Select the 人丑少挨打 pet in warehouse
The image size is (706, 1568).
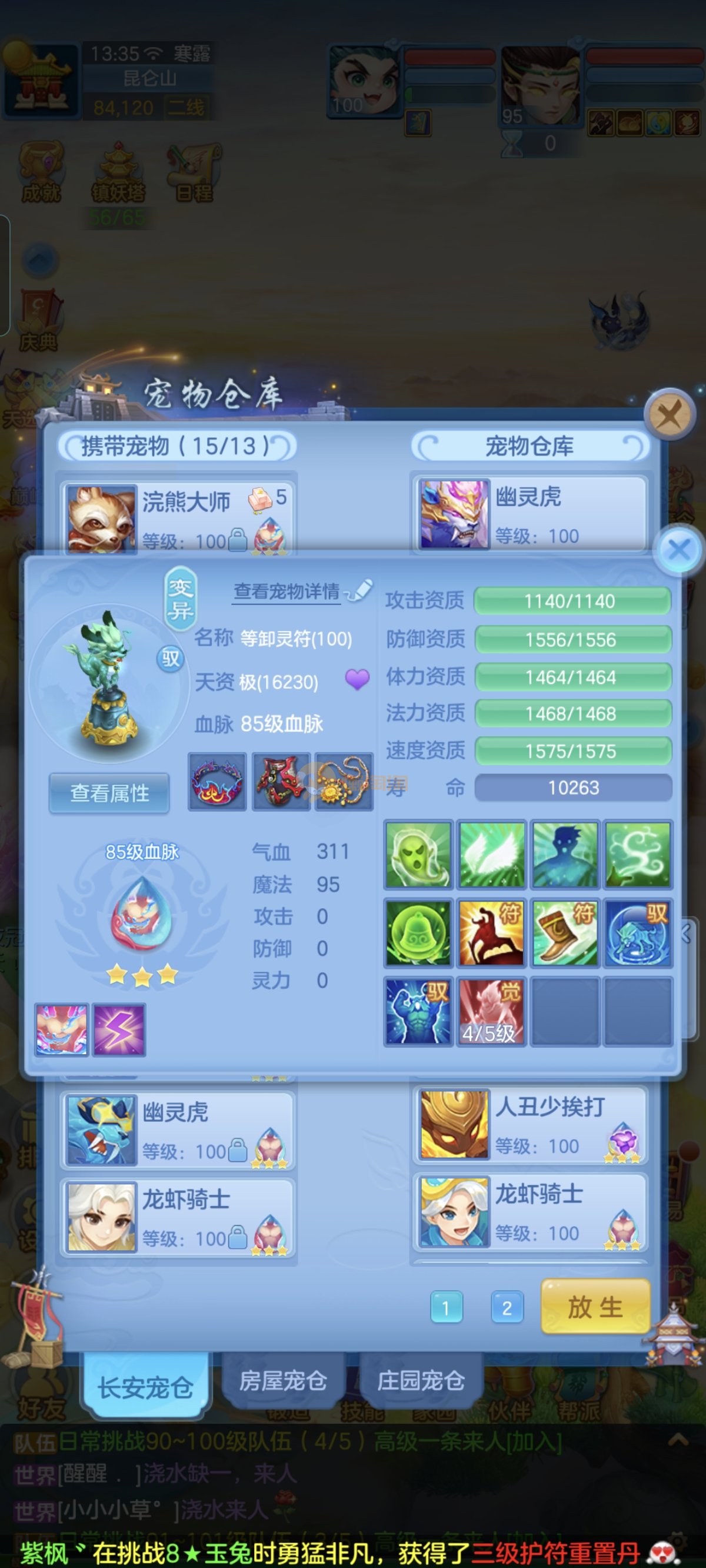pos(529,1124)
